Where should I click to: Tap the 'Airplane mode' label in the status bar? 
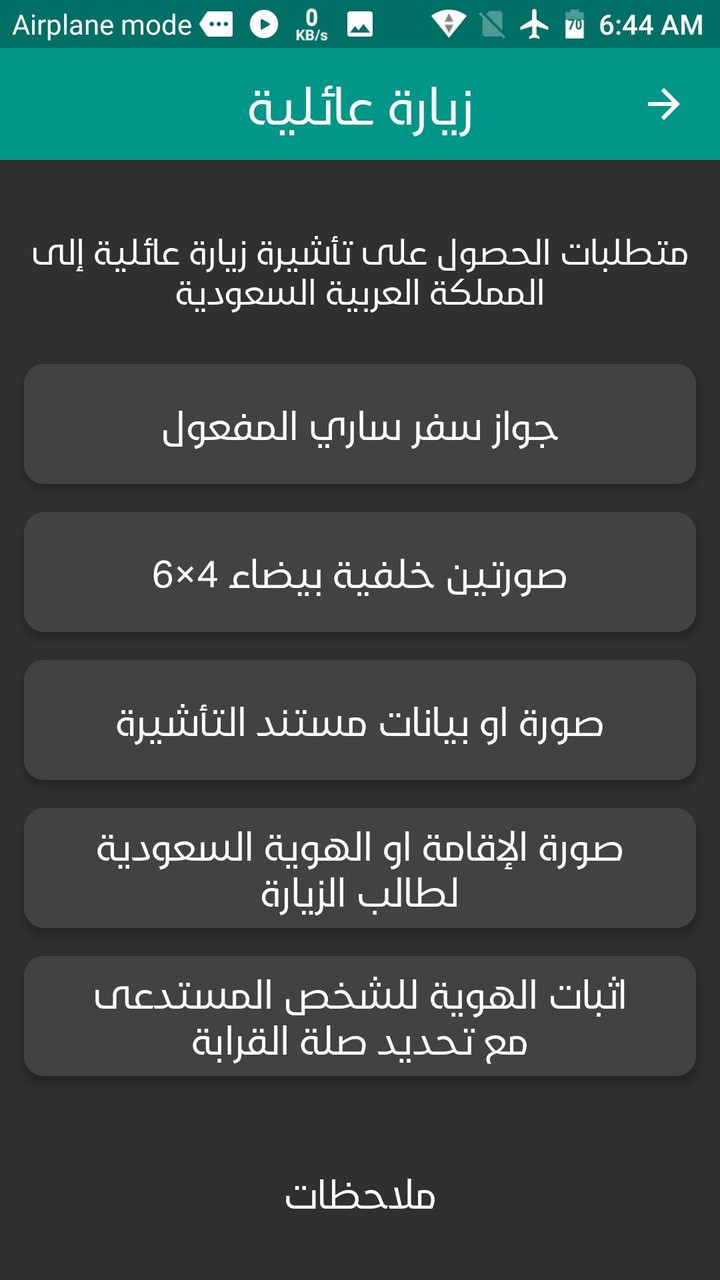pos(97,24)
